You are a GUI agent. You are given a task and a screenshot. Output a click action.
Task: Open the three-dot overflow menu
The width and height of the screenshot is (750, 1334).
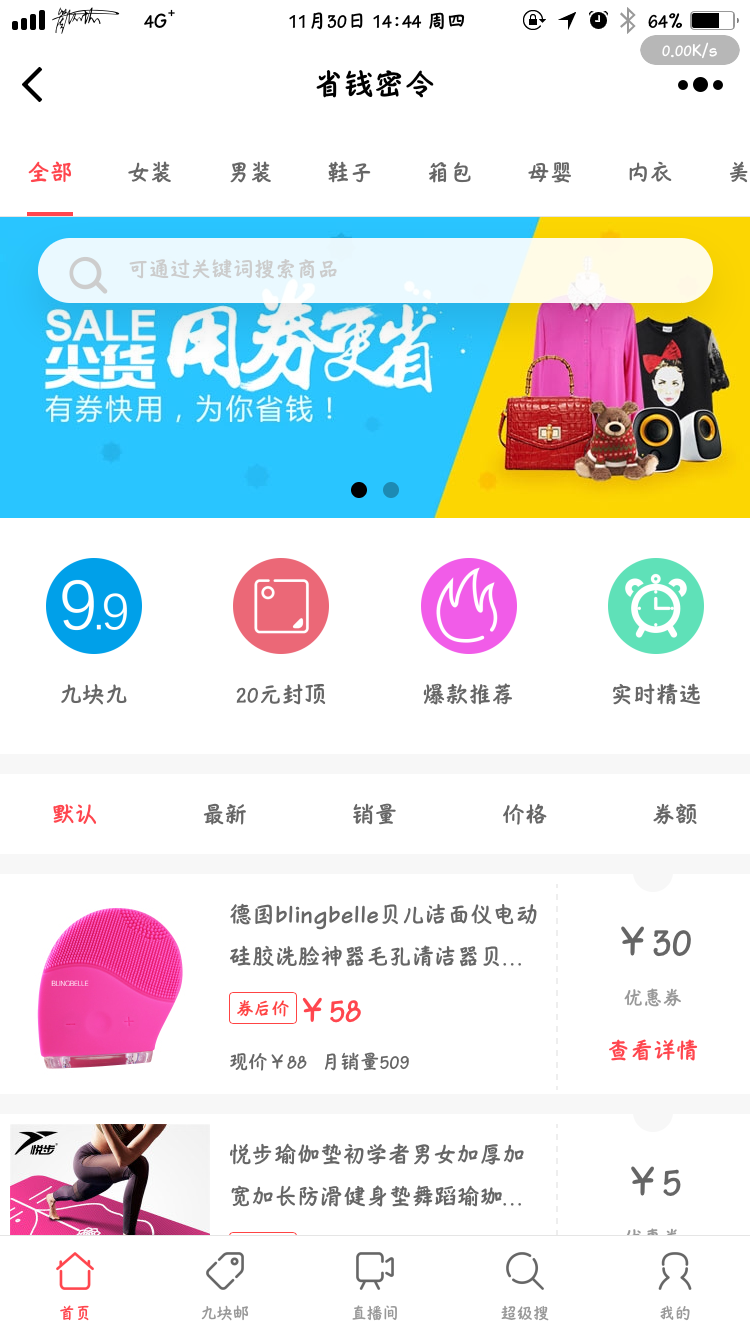pyautogui.click(x=700, y=85)
